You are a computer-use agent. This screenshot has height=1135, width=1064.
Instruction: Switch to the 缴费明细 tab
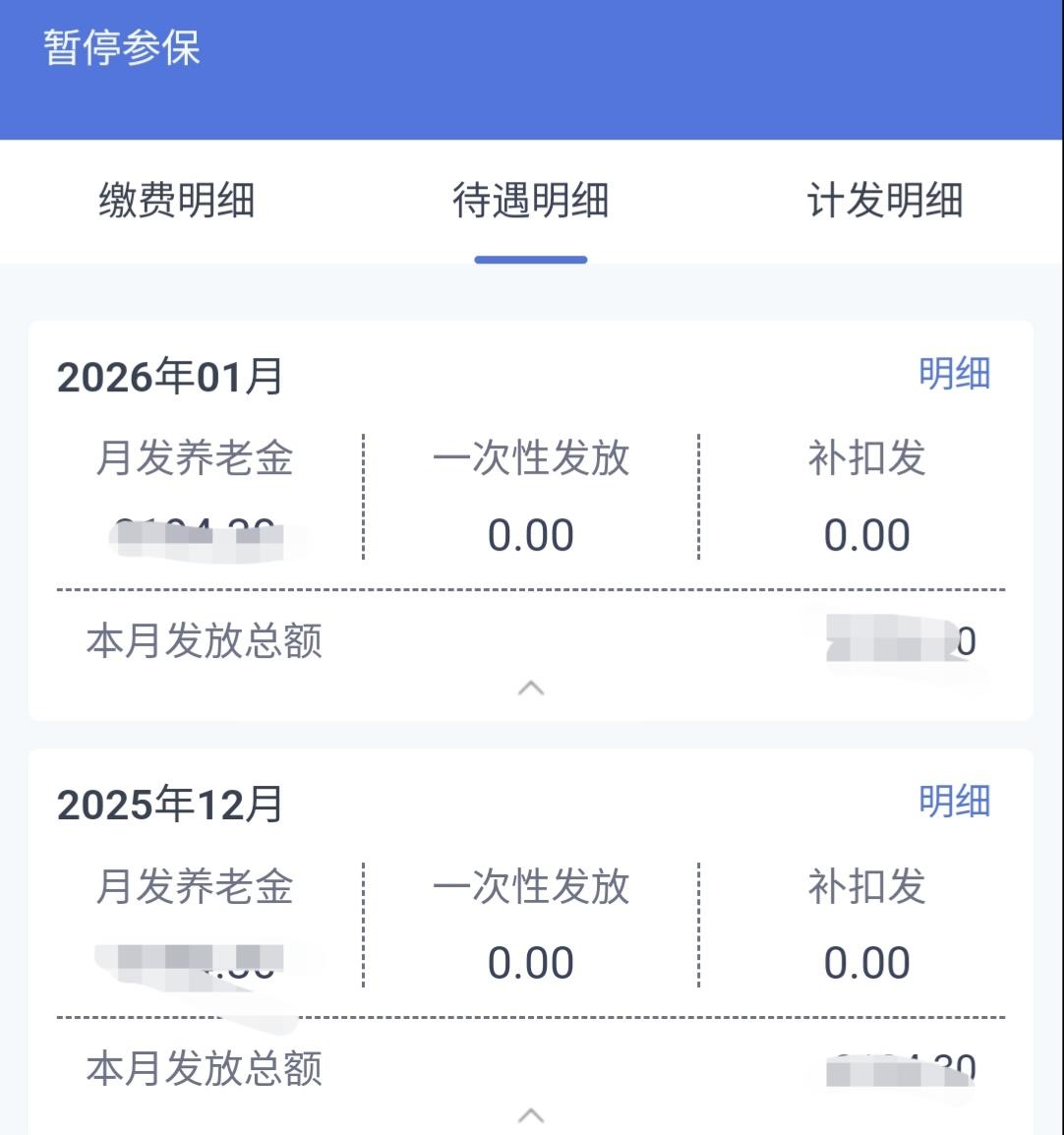[177, 200]
